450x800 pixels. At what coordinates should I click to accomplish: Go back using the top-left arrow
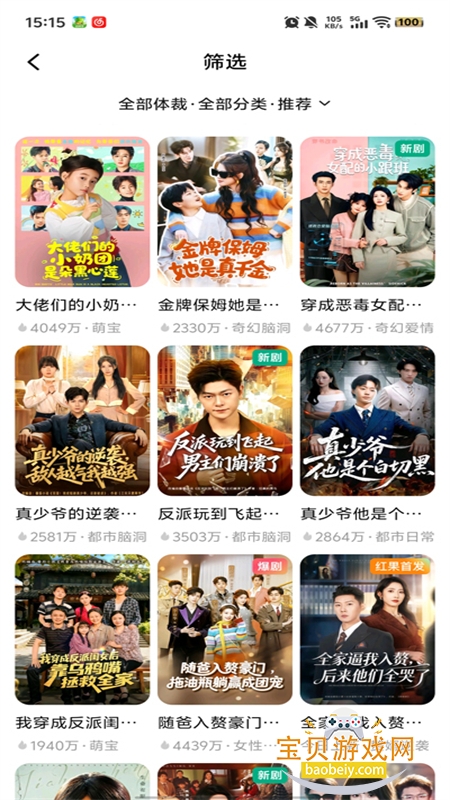(34, 62)
